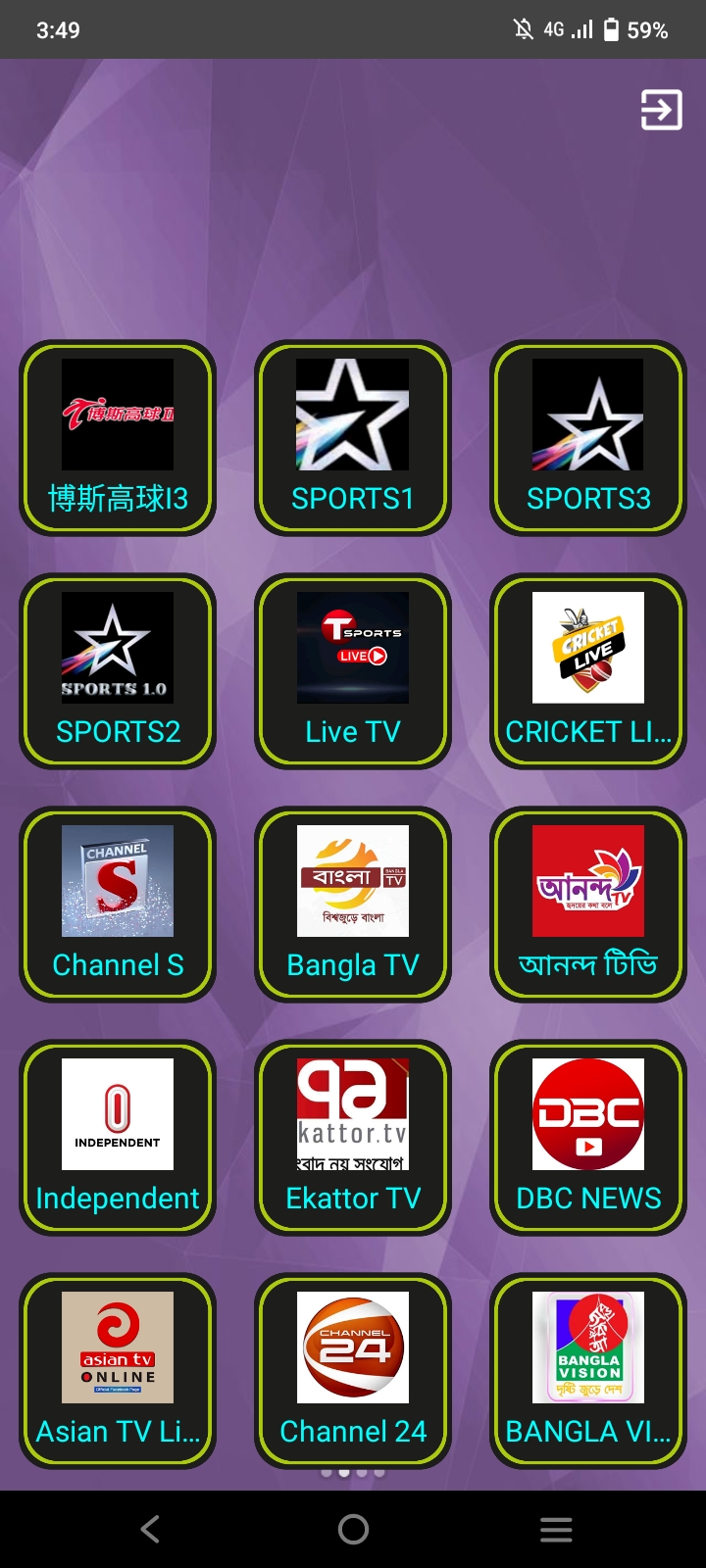Viewport: 706px width, 1568px height.
Task: Go back using the system back button
Action: tap(150, 1529)
